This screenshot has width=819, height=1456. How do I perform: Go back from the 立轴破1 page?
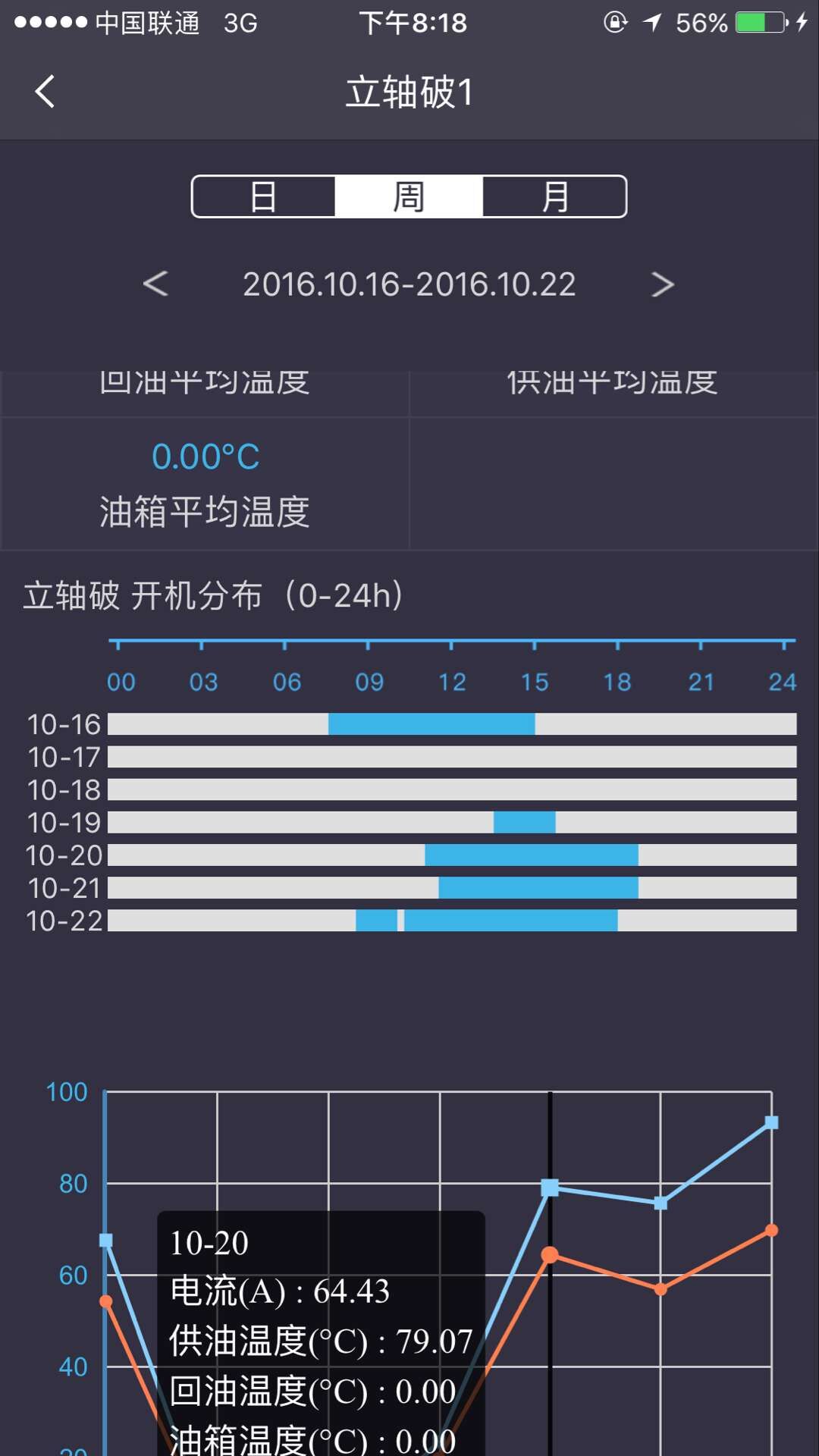45,92
